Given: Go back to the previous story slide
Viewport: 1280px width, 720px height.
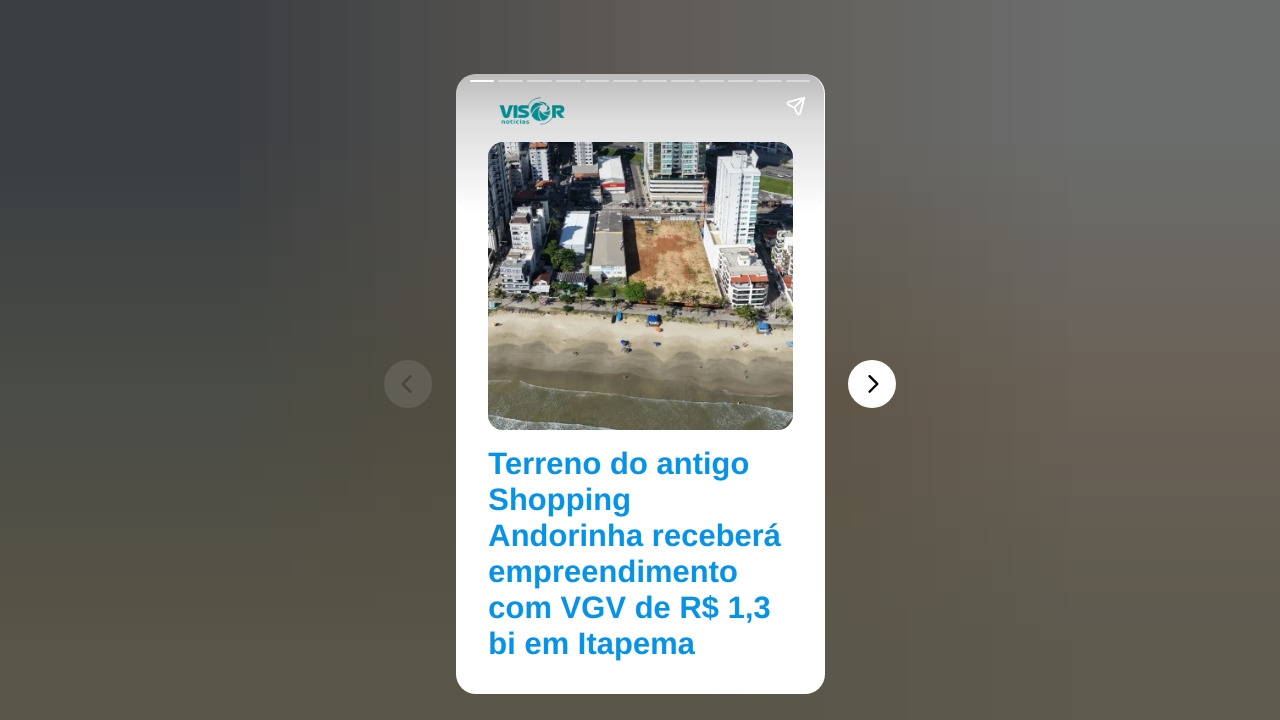Looking at the screenshot, I should (x=408, y=384).
